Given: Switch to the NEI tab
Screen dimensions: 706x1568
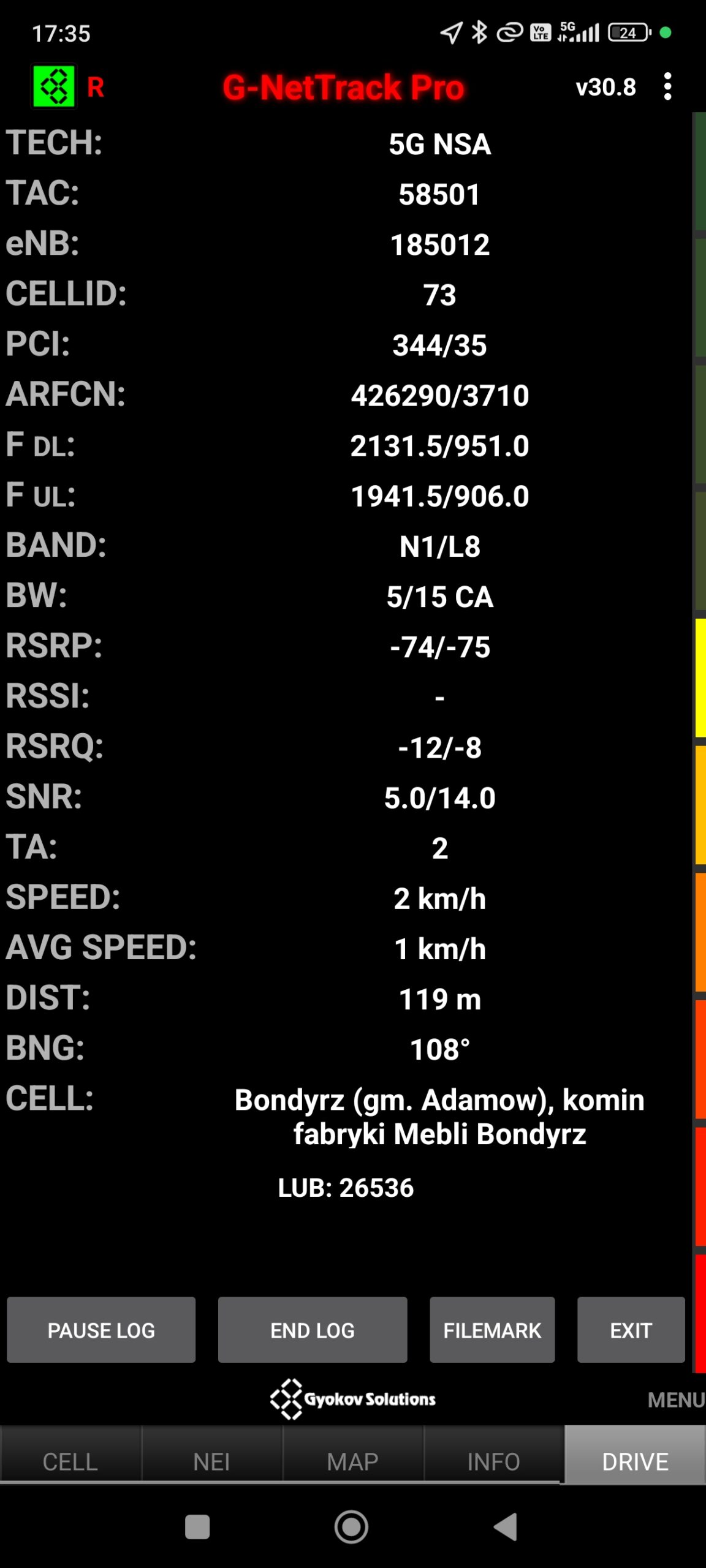Looking at the screenshot, I should click(x=211, y=1461).
